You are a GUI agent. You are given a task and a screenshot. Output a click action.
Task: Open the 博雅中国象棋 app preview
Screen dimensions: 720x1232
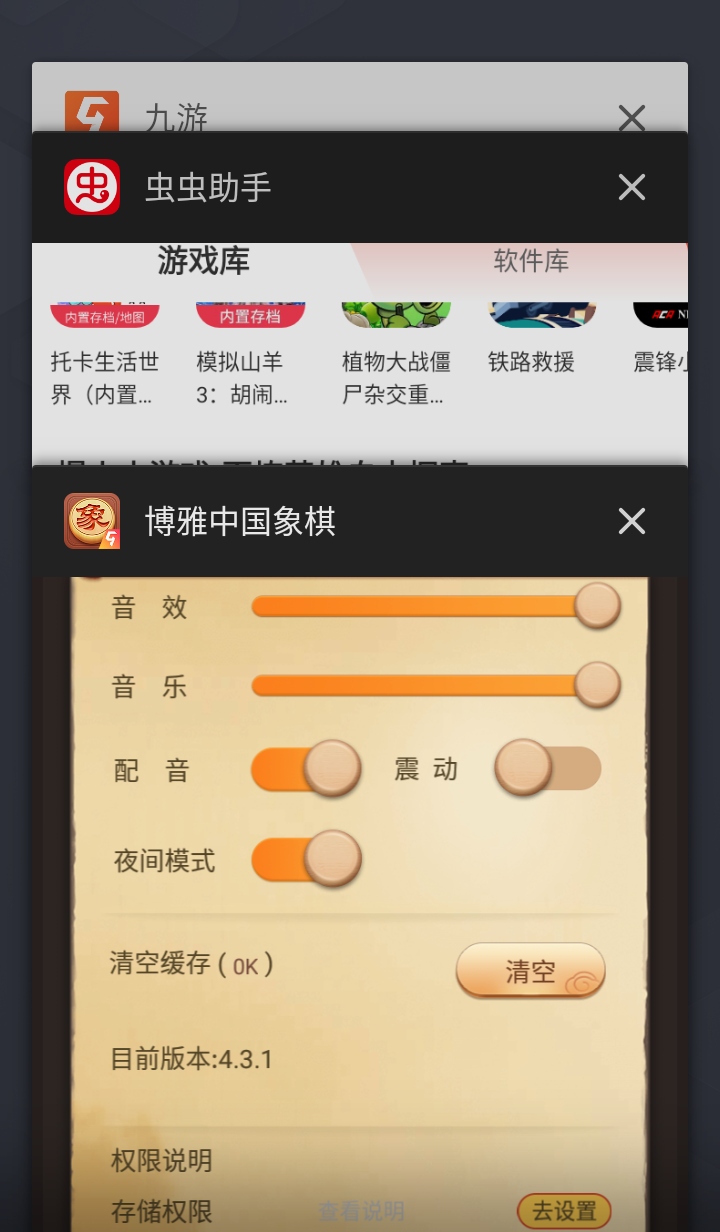360,850
